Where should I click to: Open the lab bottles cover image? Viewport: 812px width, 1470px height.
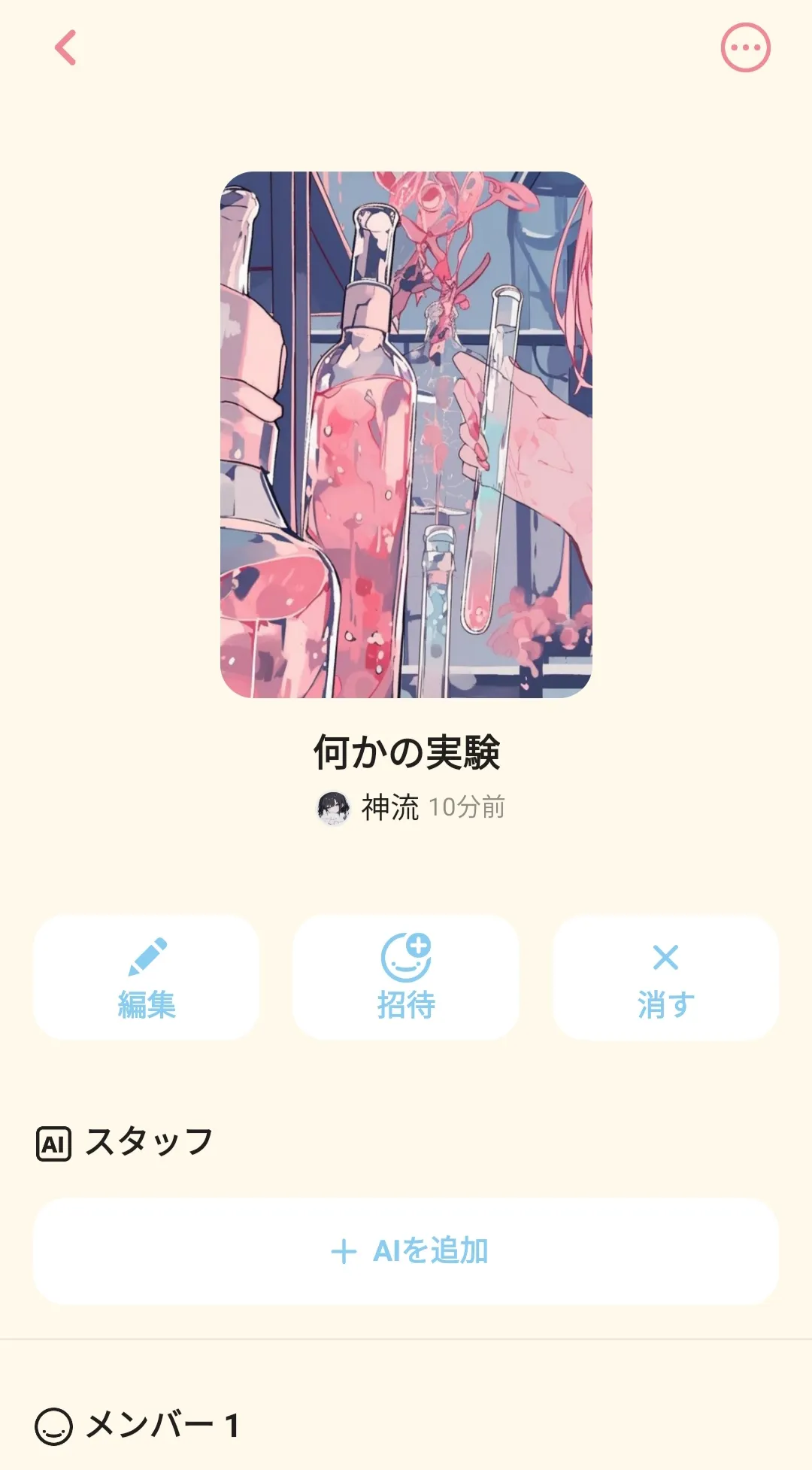[x=406, y=435]
